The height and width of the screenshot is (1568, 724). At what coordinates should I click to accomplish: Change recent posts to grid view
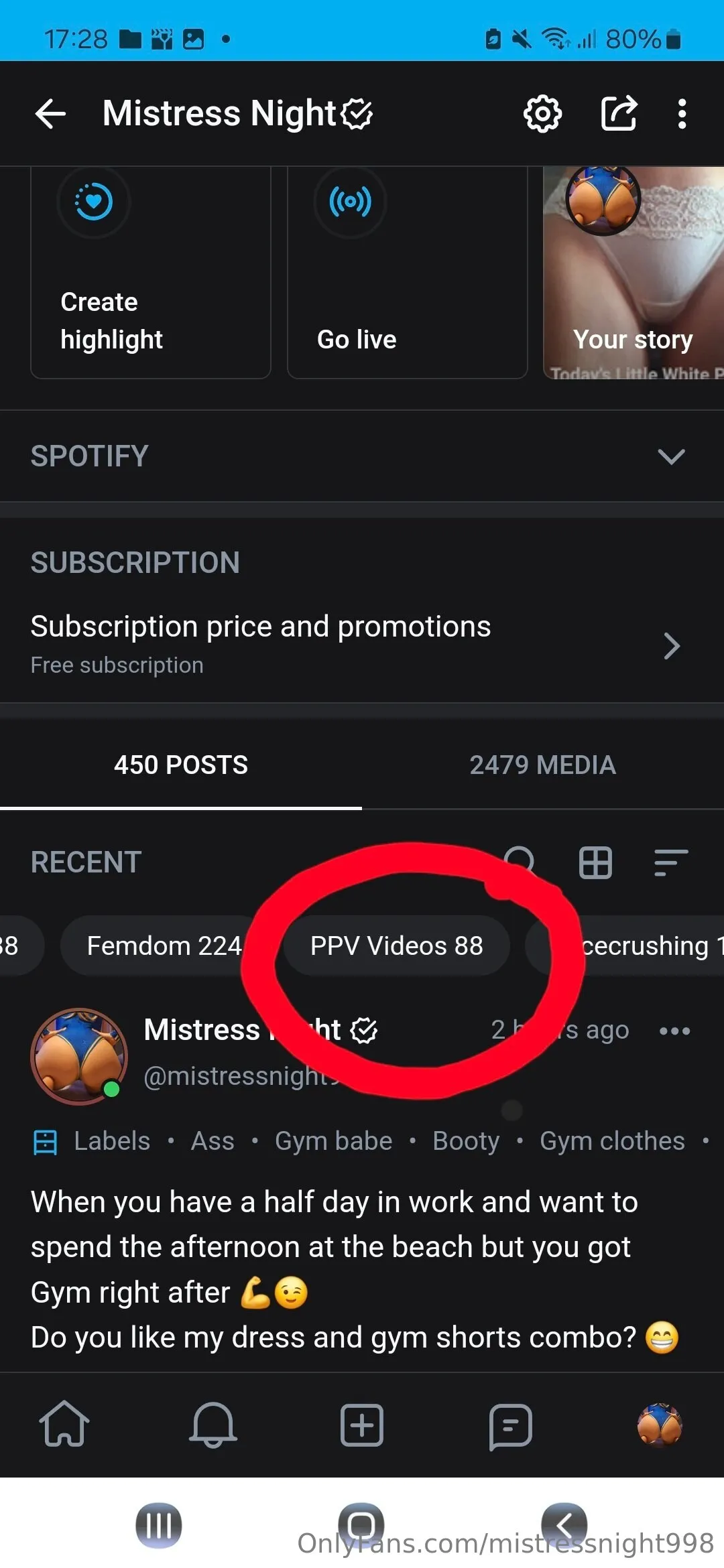tap(595, 862)
